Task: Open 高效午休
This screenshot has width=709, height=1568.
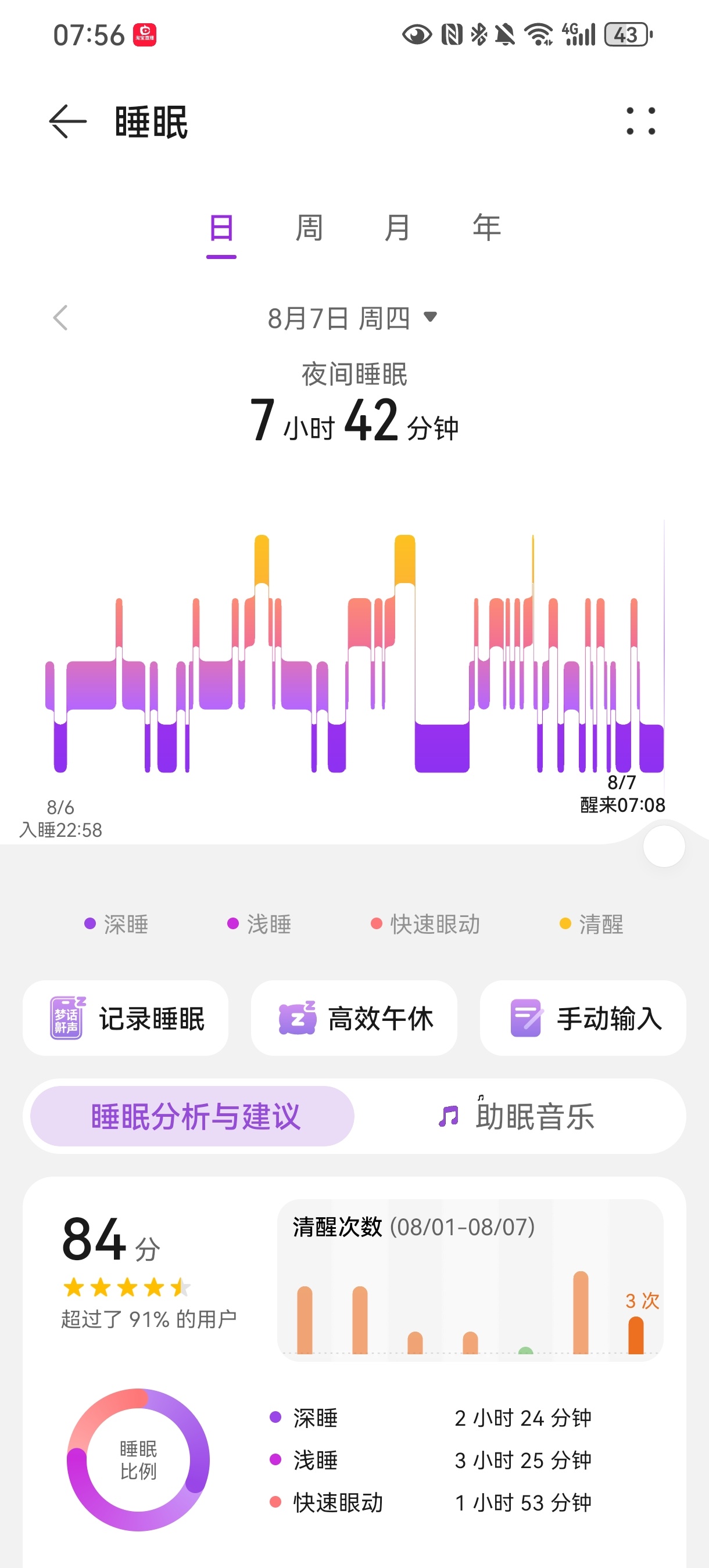Action: (x=354, y=1017)
